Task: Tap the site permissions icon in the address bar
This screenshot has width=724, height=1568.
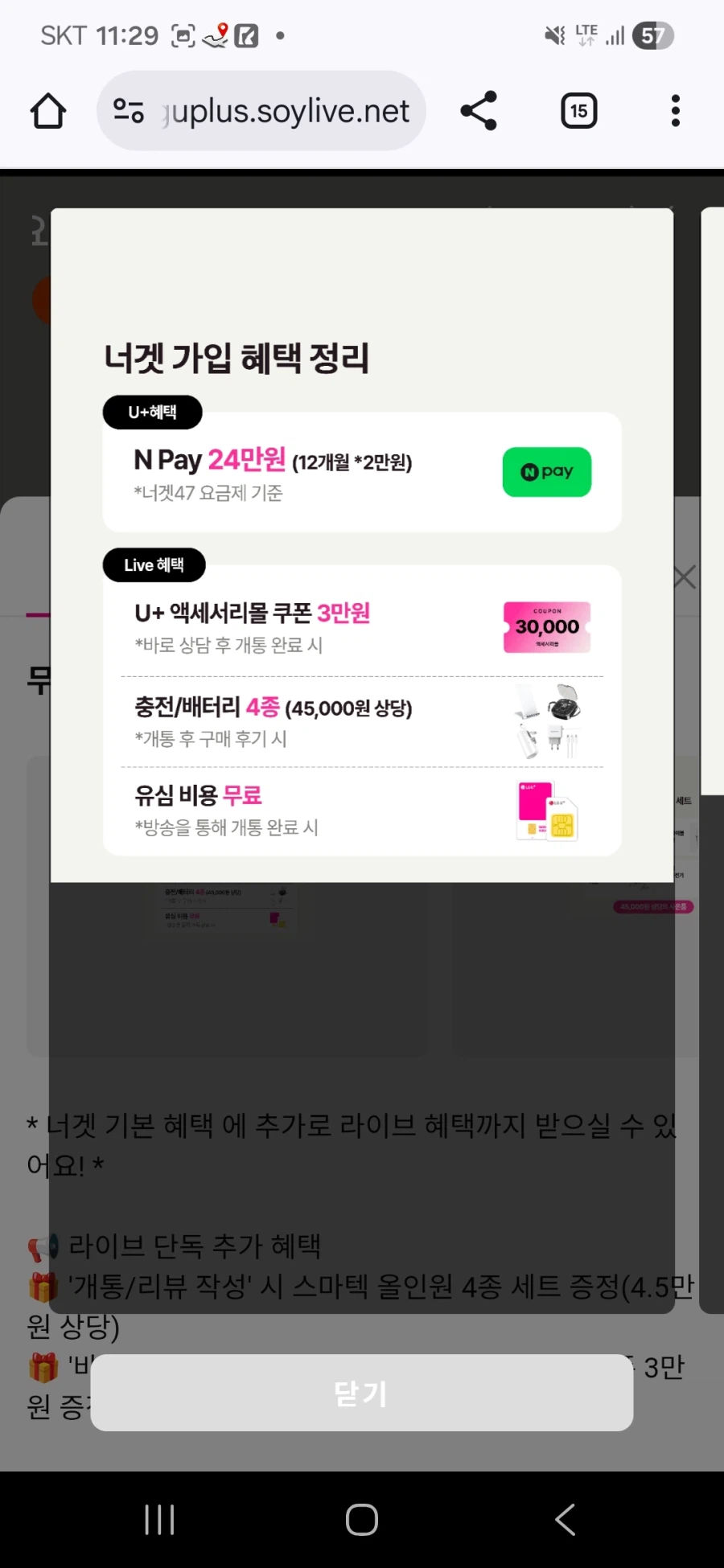Action: pyautogui.click(x=129, y=111)
